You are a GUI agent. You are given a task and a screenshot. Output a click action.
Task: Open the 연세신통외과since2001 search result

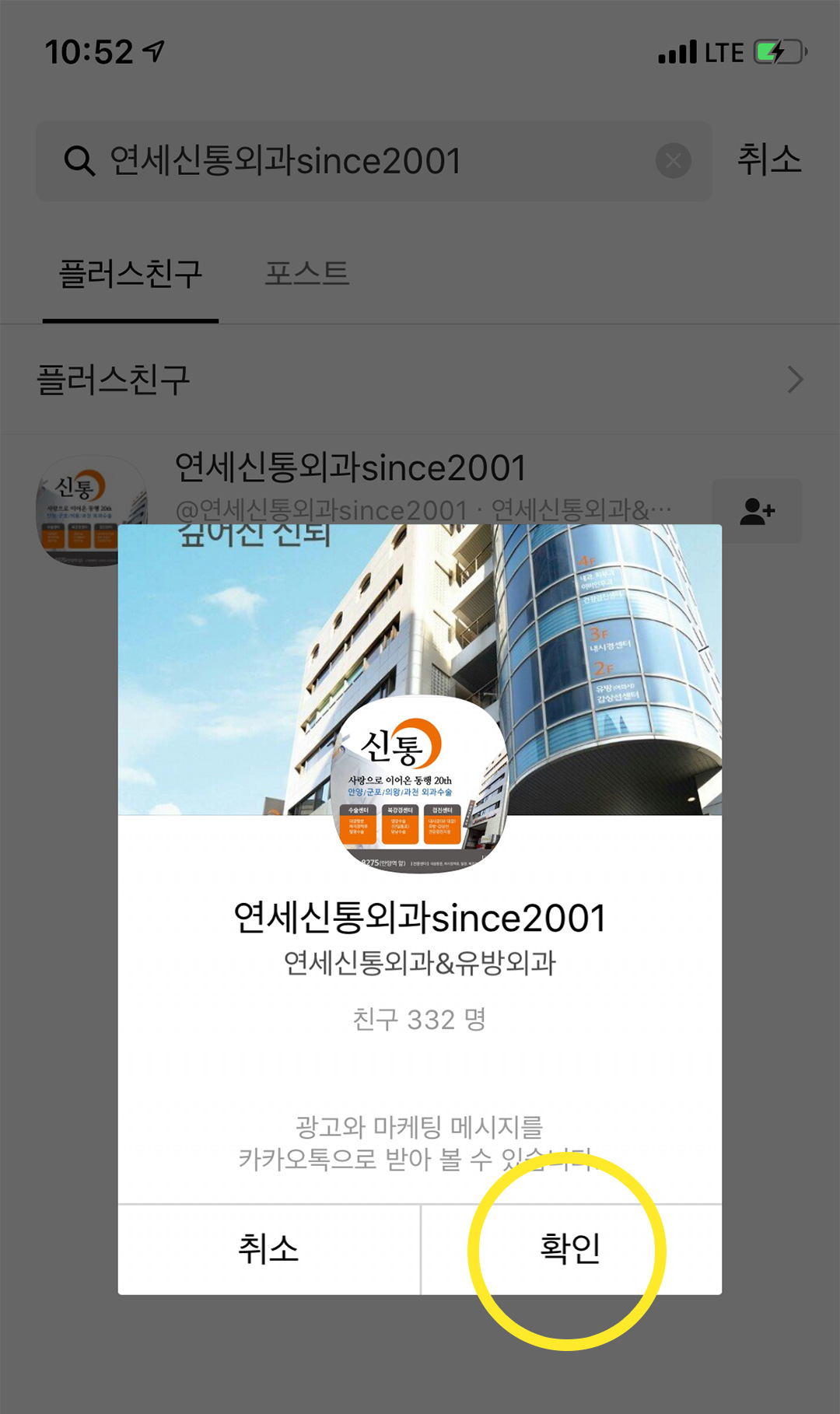tap(350, 468)
